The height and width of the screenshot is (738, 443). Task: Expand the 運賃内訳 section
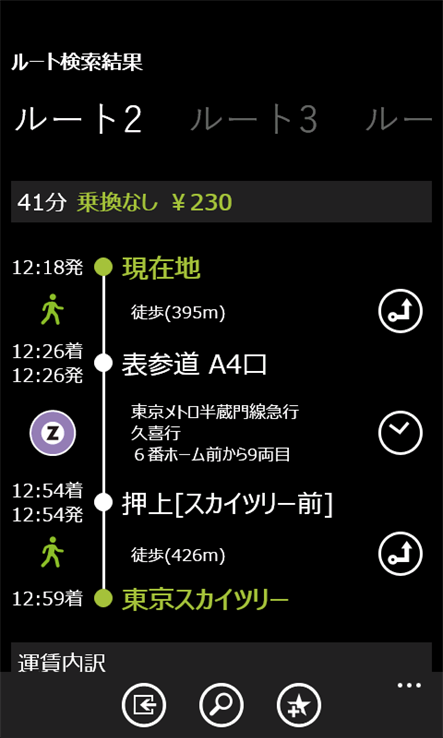point(221,658)
